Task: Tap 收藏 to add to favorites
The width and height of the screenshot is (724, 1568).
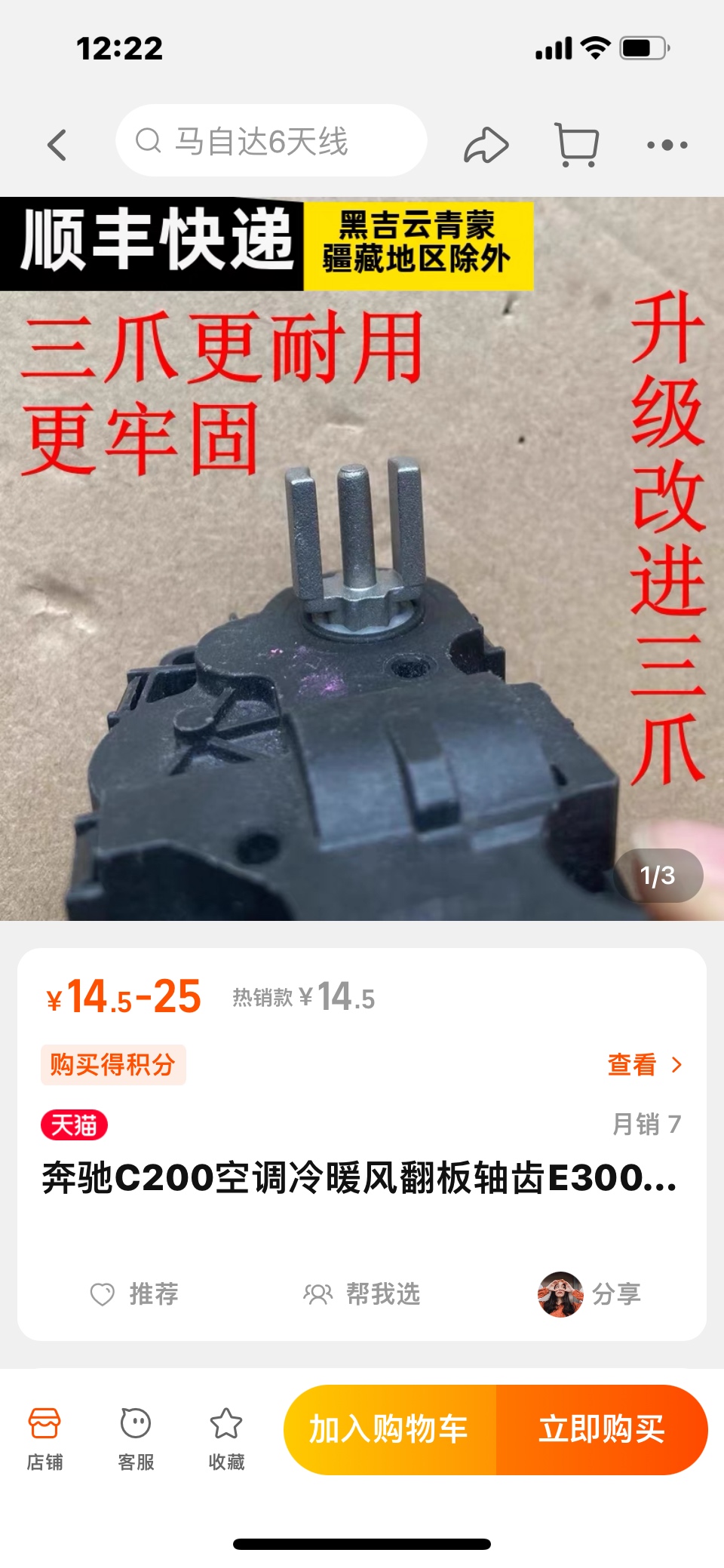Action: click(226, 1438)
